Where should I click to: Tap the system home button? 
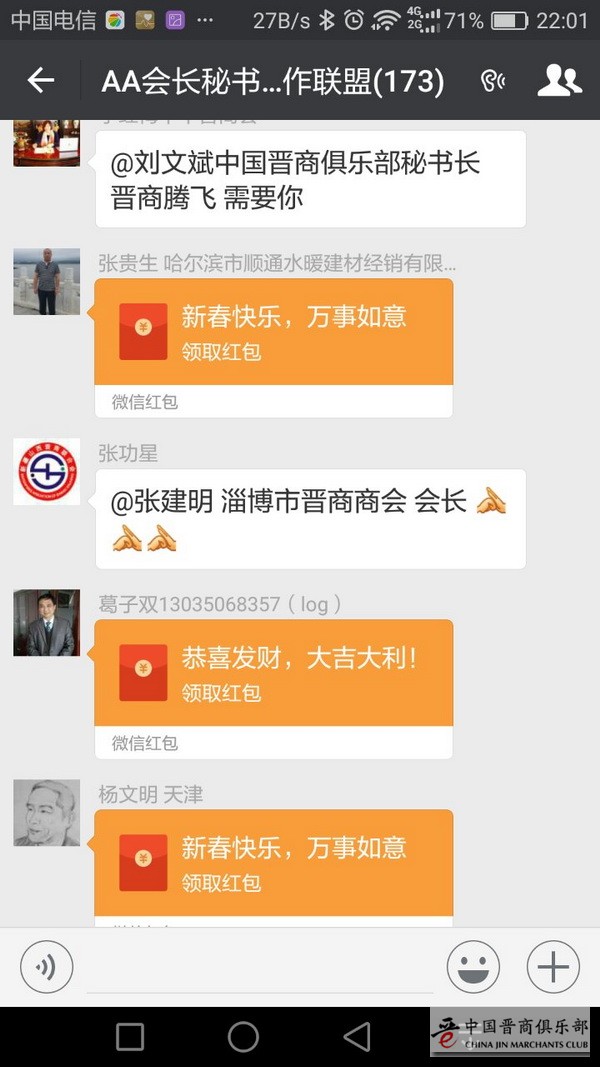243,1037
